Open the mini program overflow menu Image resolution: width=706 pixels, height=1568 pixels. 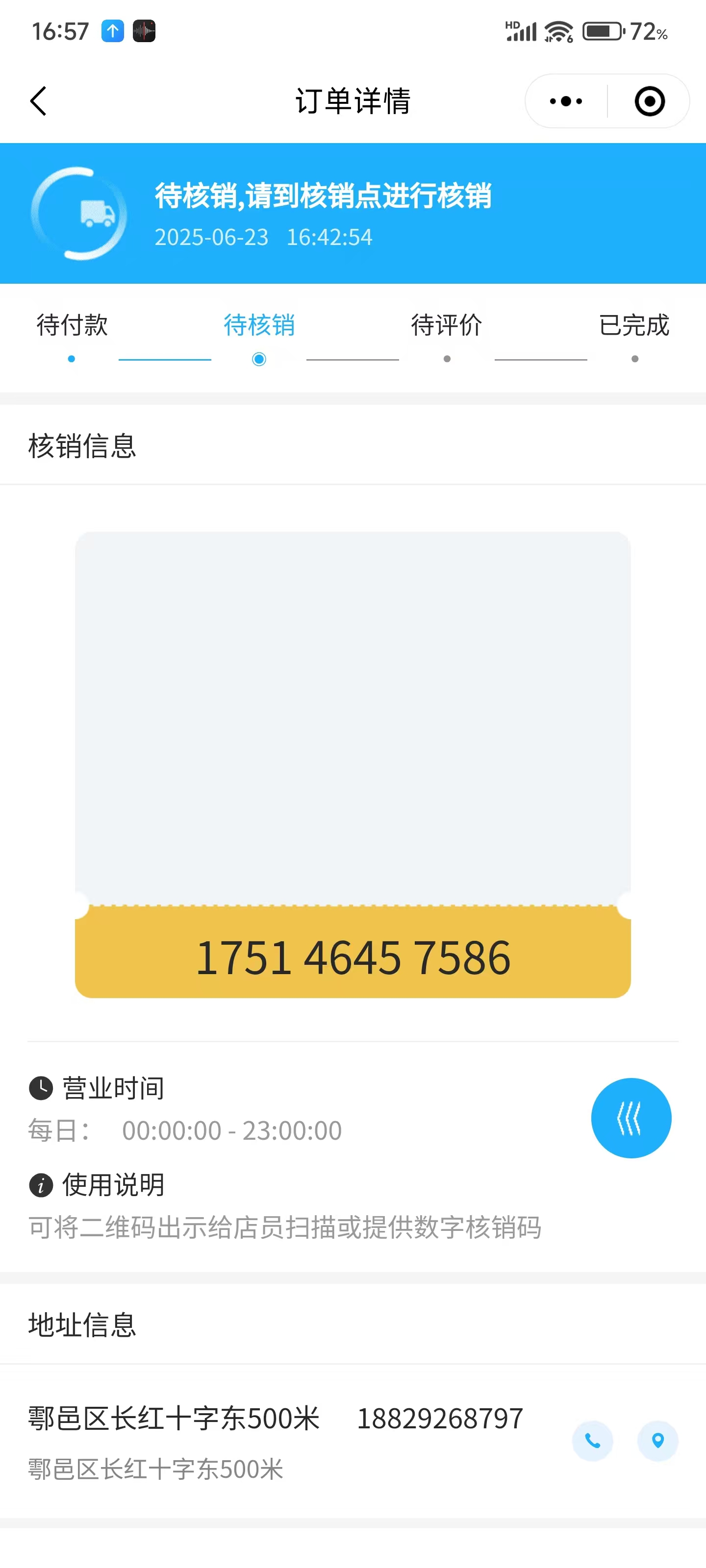click(566, 101)
